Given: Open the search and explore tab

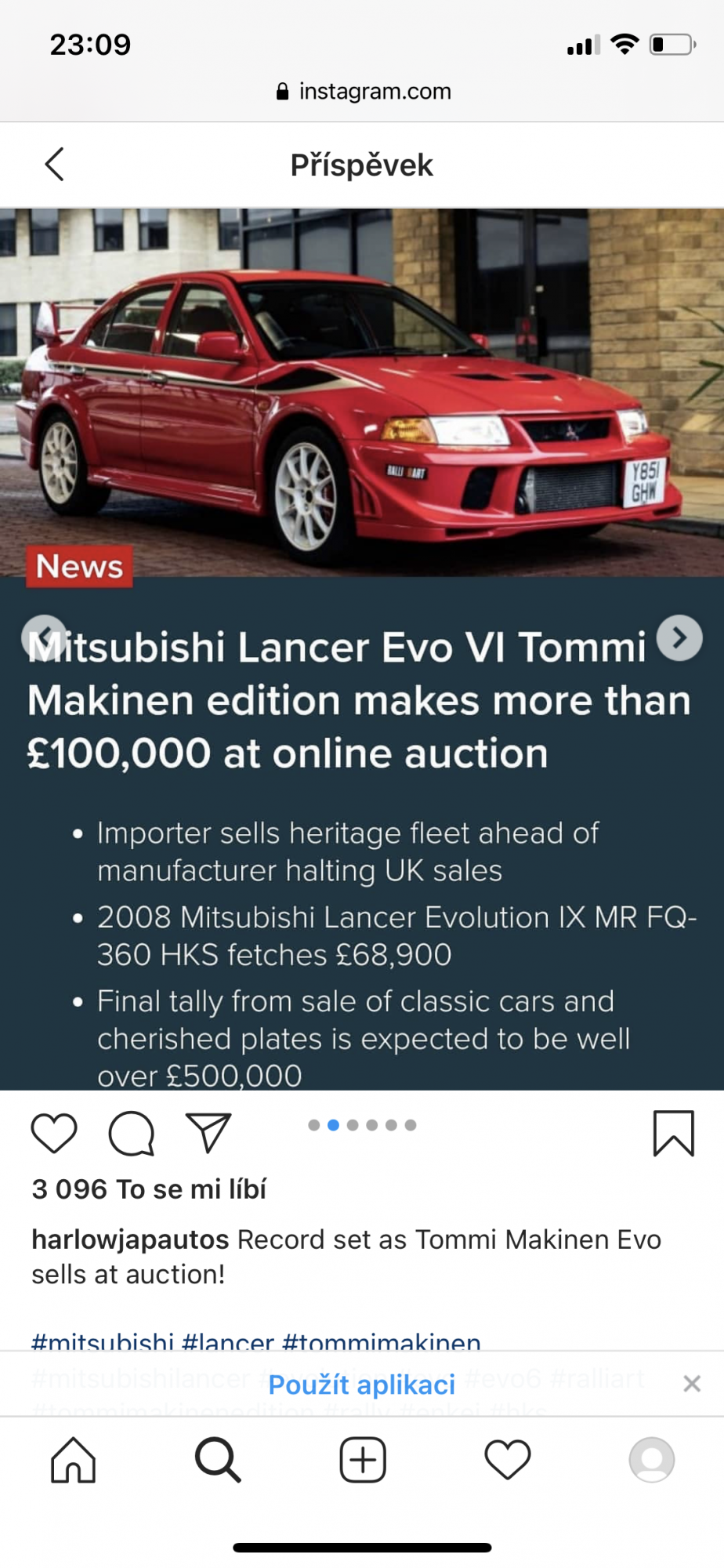Looking at the screenshot, I should (218, 1460).
